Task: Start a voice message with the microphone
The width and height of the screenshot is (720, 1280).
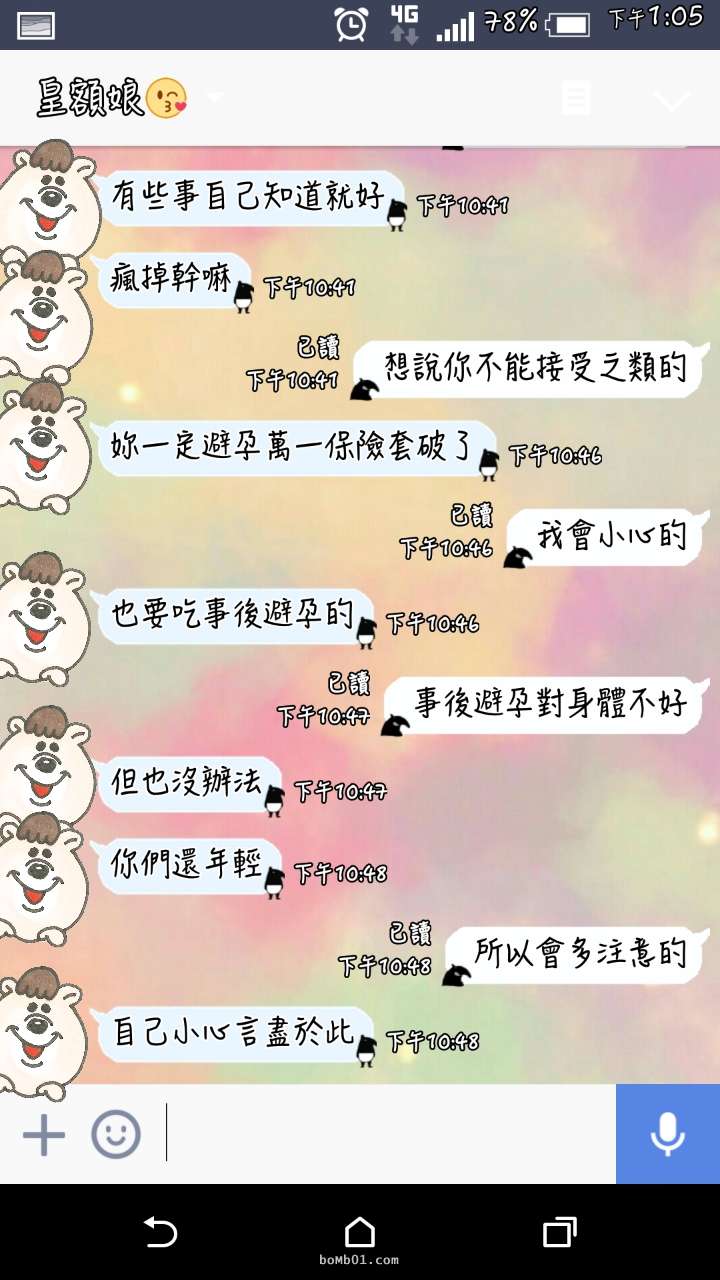Action: click(668, 1134)
